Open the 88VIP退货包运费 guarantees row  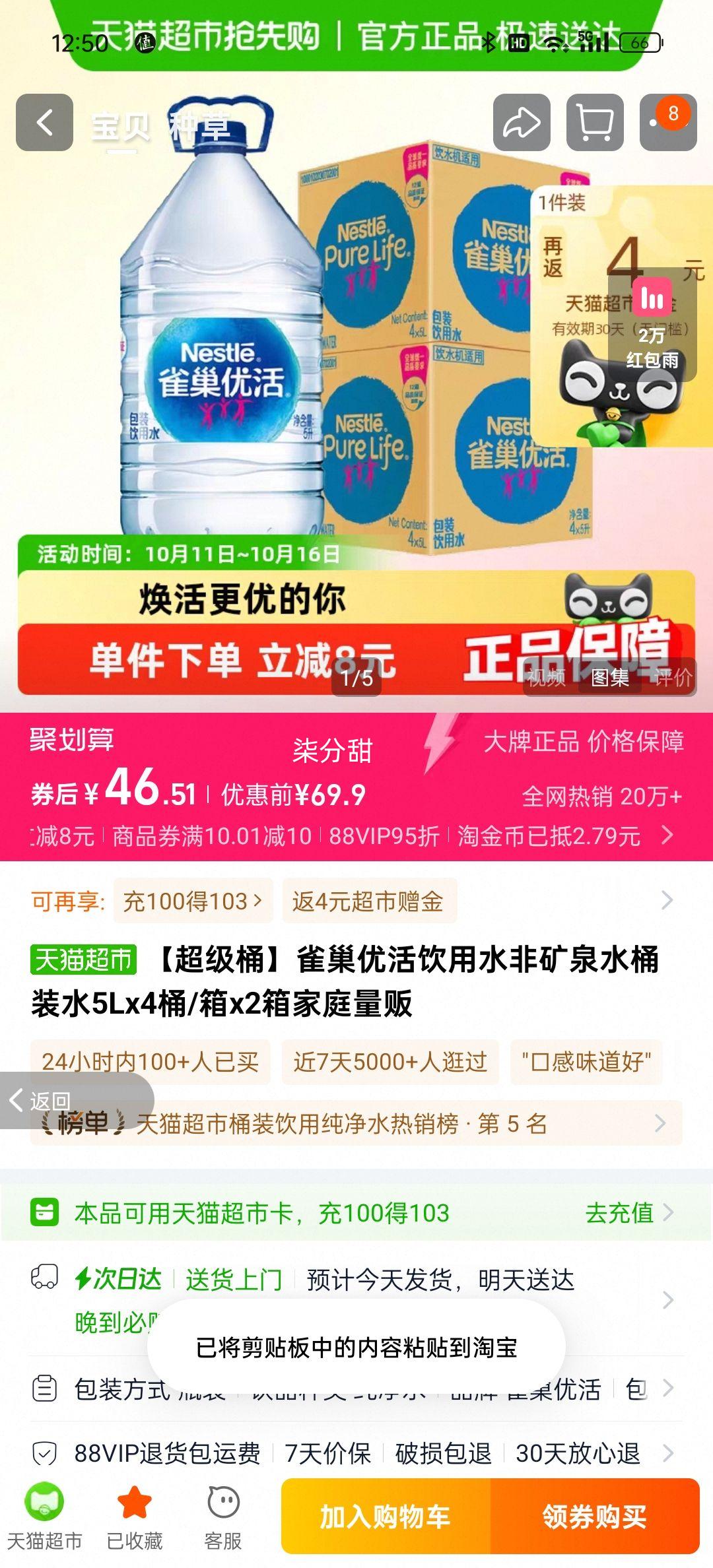[356, 1453]
